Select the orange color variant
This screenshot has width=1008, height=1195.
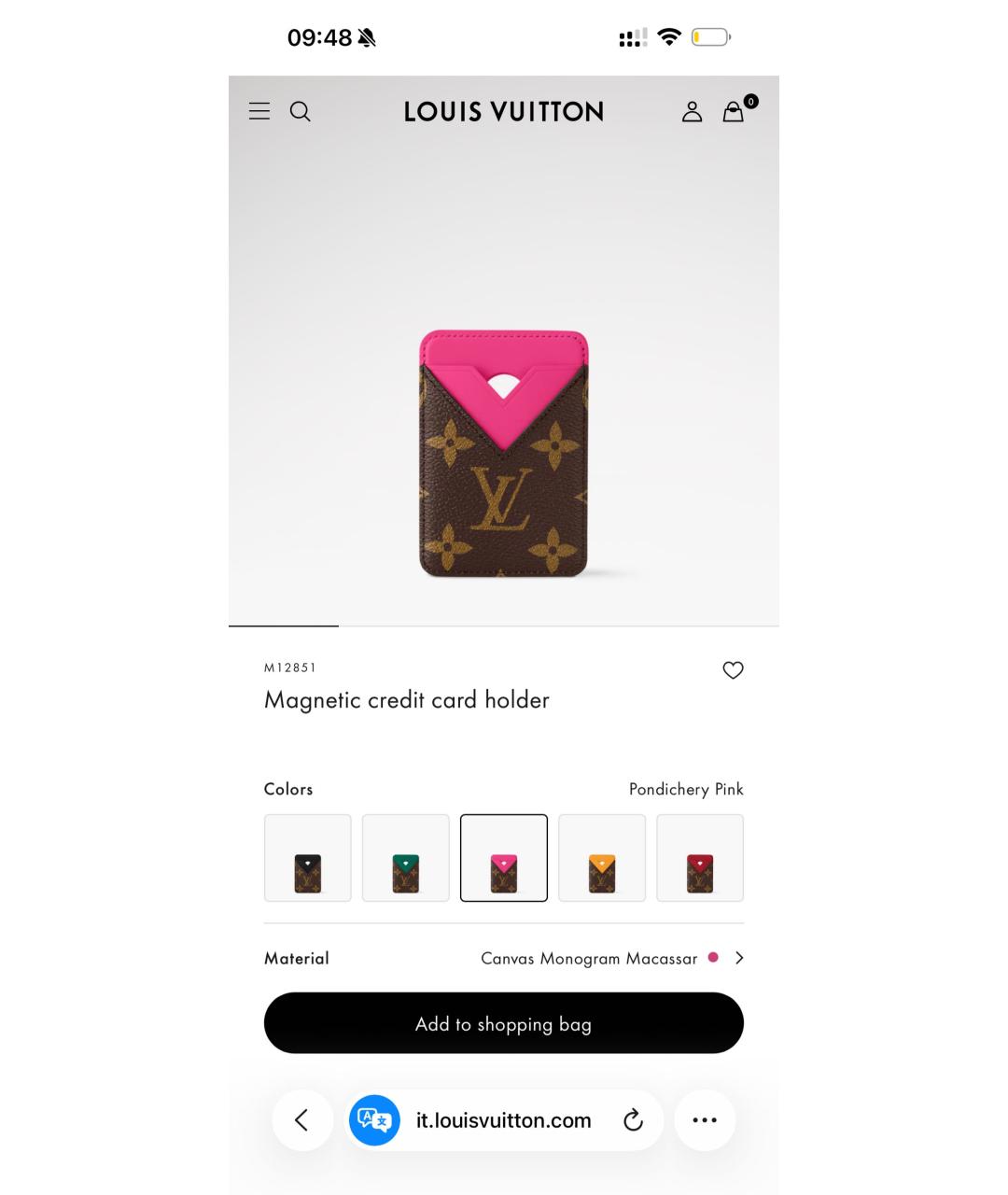[x=602, y=858]
